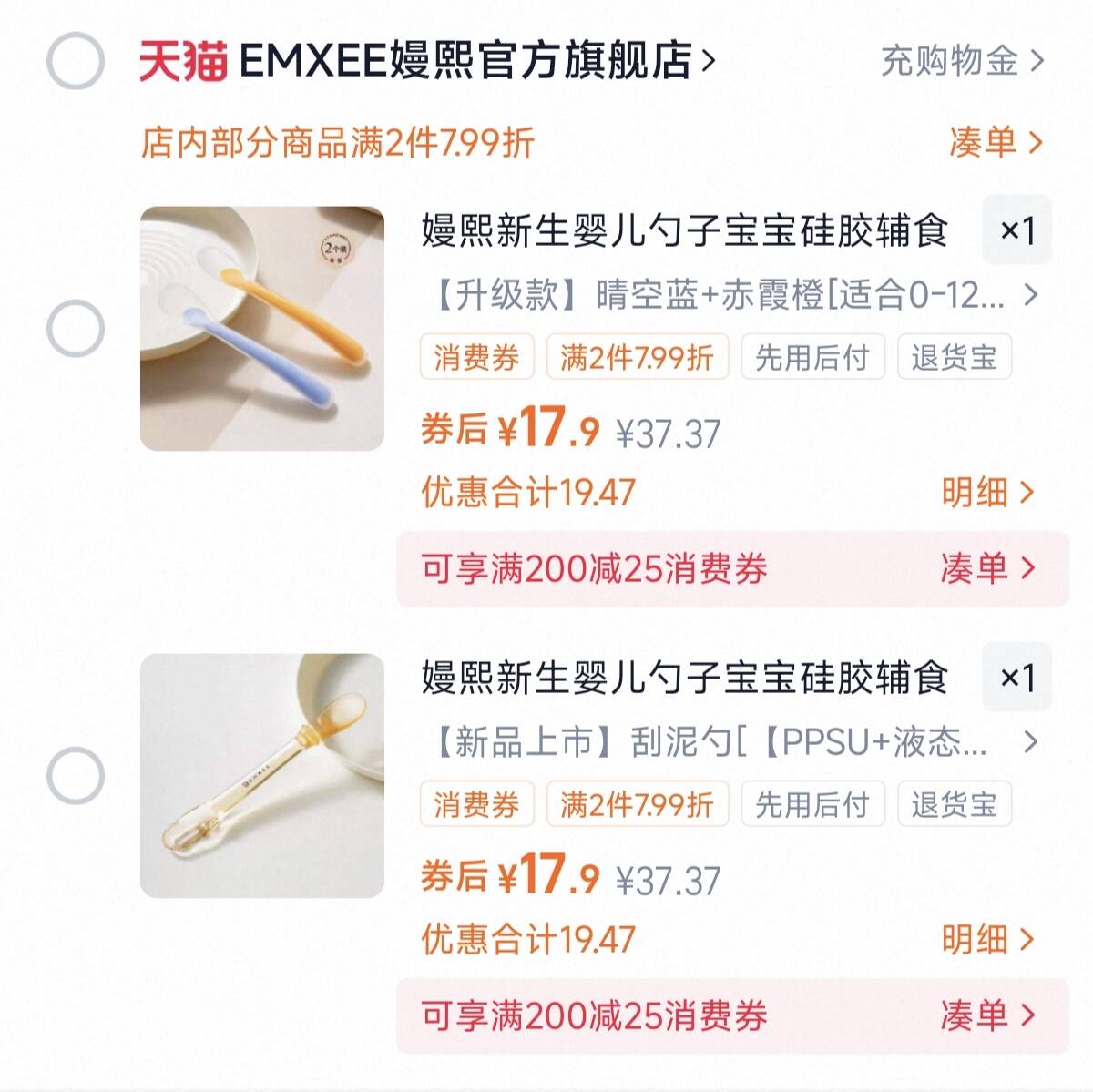Open 充购物金 top-up link
The width and height of the screenshot is (1093, 1092).
coord(961,61)
